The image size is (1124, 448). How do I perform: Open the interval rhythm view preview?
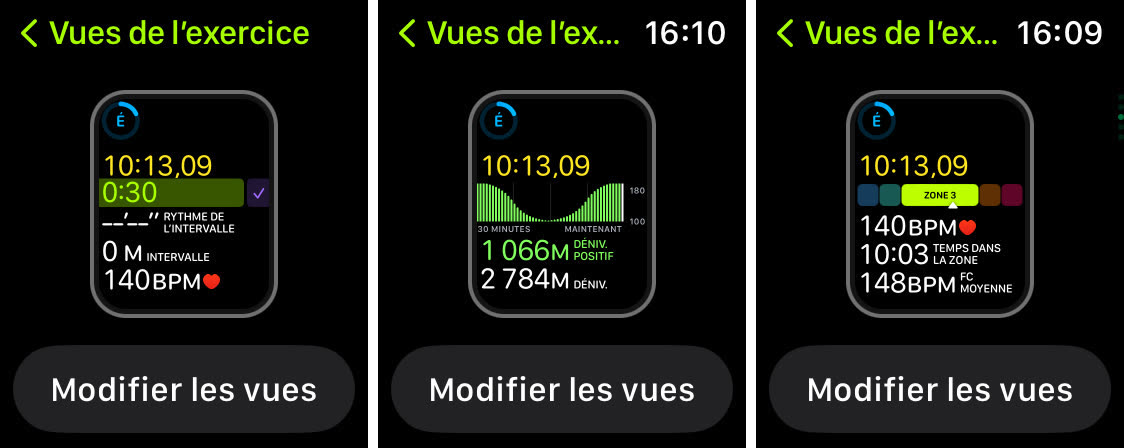[184, 204]
